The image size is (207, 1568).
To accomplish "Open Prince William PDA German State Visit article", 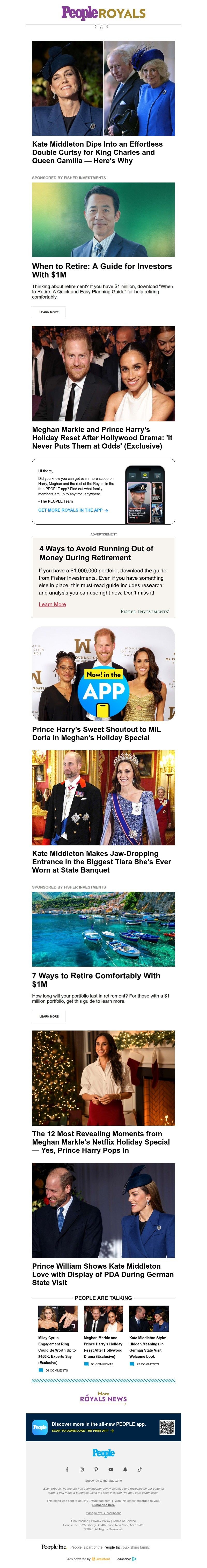I will (x=102, y=1274).
